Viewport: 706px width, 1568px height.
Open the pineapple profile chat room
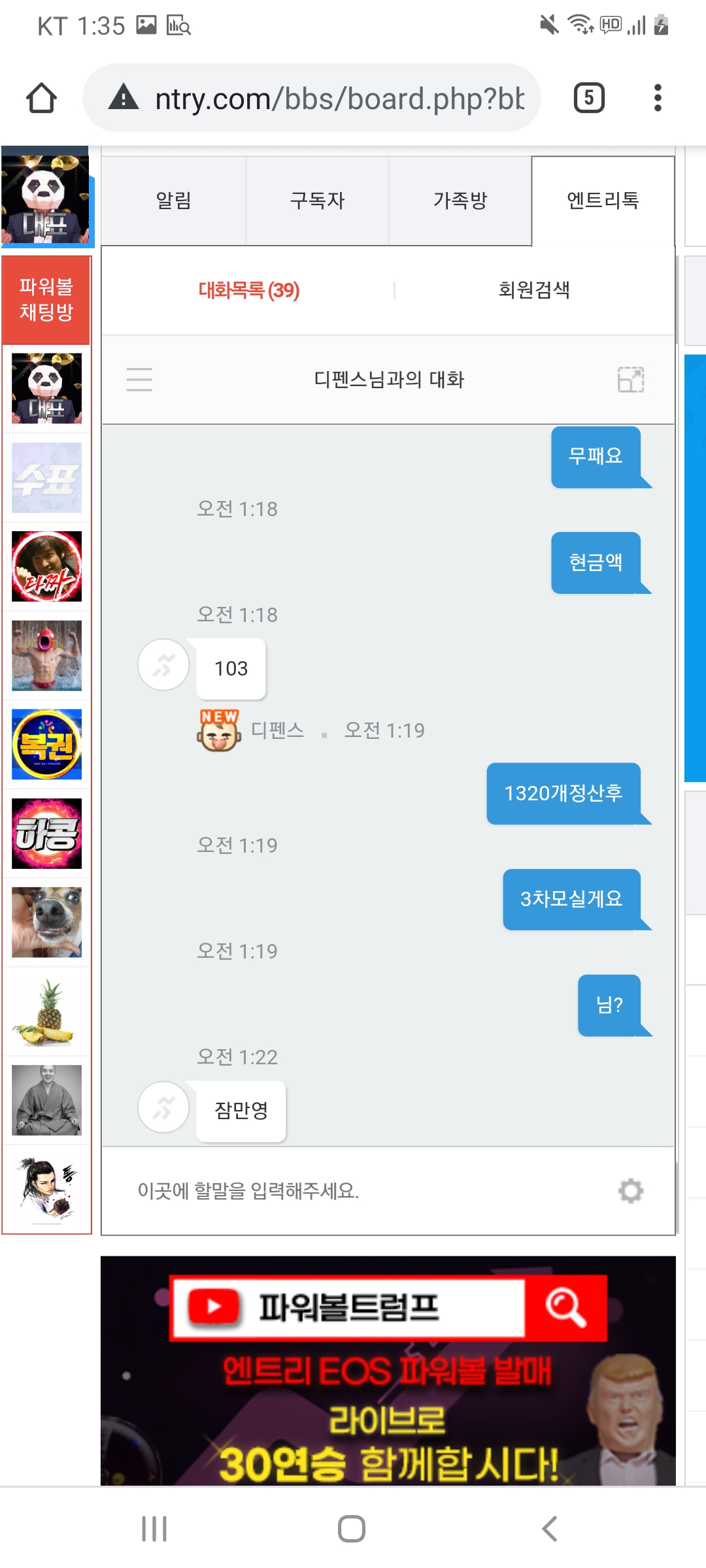click(x=46, y=1011)
